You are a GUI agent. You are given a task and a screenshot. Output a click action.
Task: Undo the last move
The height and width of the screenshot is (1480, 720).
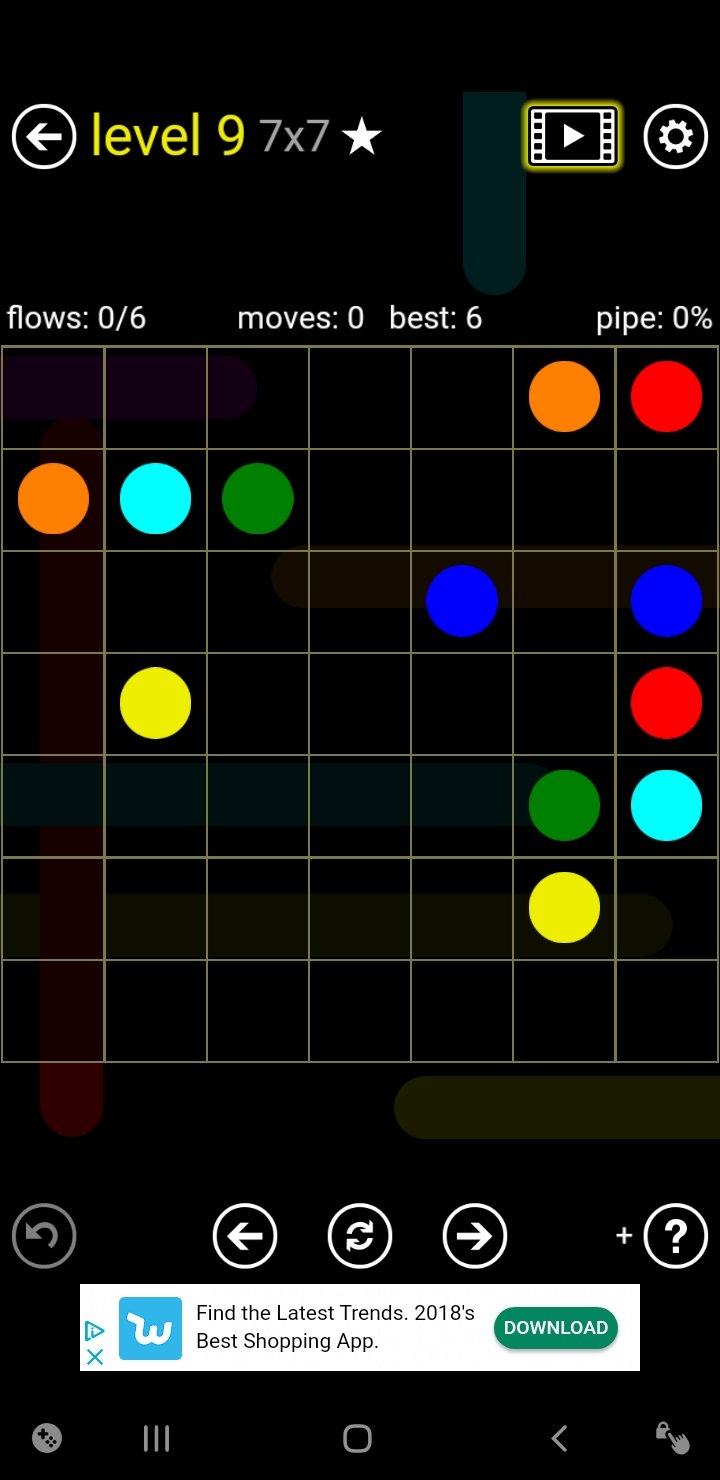pos(44,1236)
